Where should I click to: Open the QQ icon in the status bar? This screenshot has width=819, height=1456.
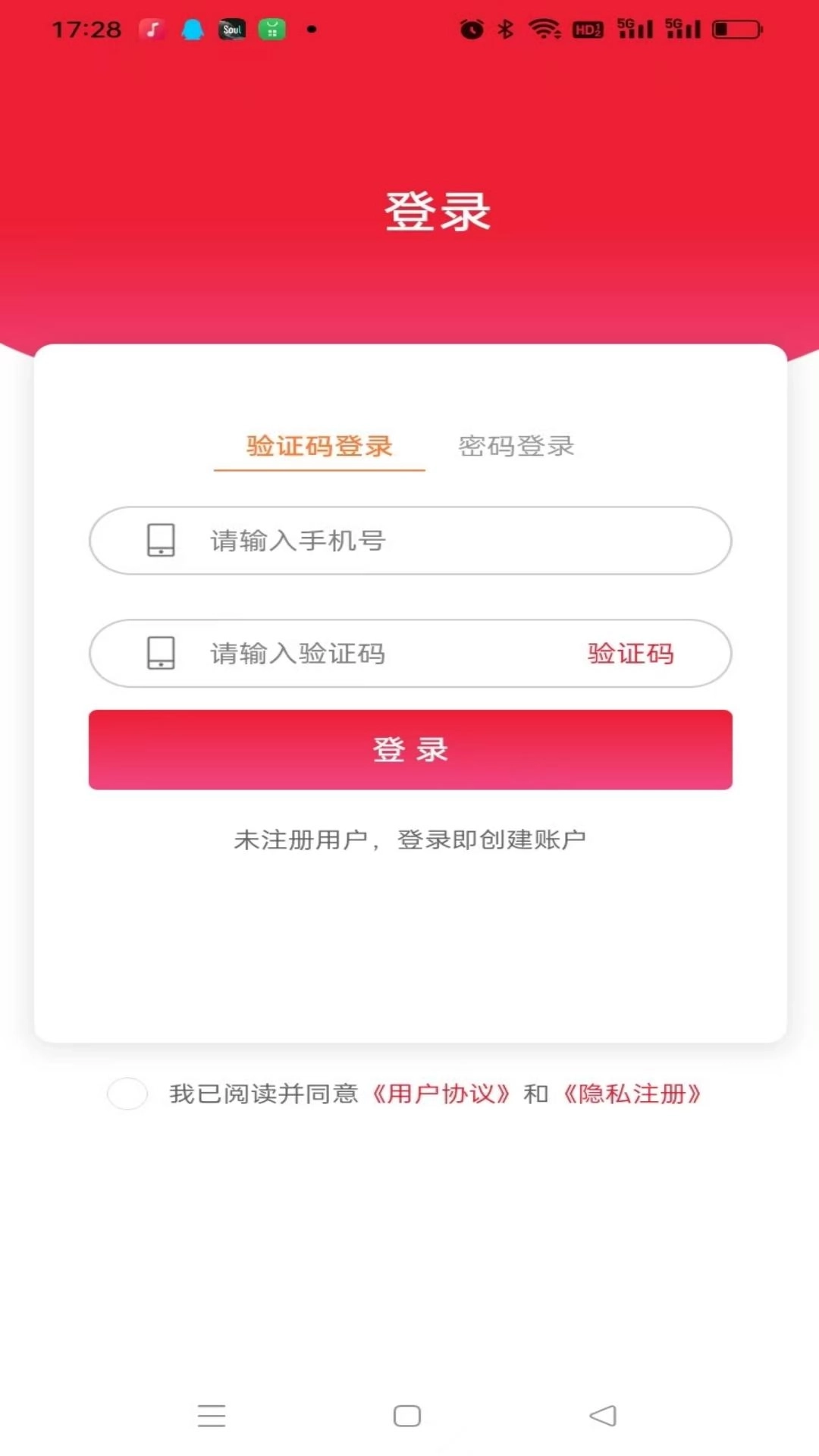pyautogui.click(x=191, y=29)
